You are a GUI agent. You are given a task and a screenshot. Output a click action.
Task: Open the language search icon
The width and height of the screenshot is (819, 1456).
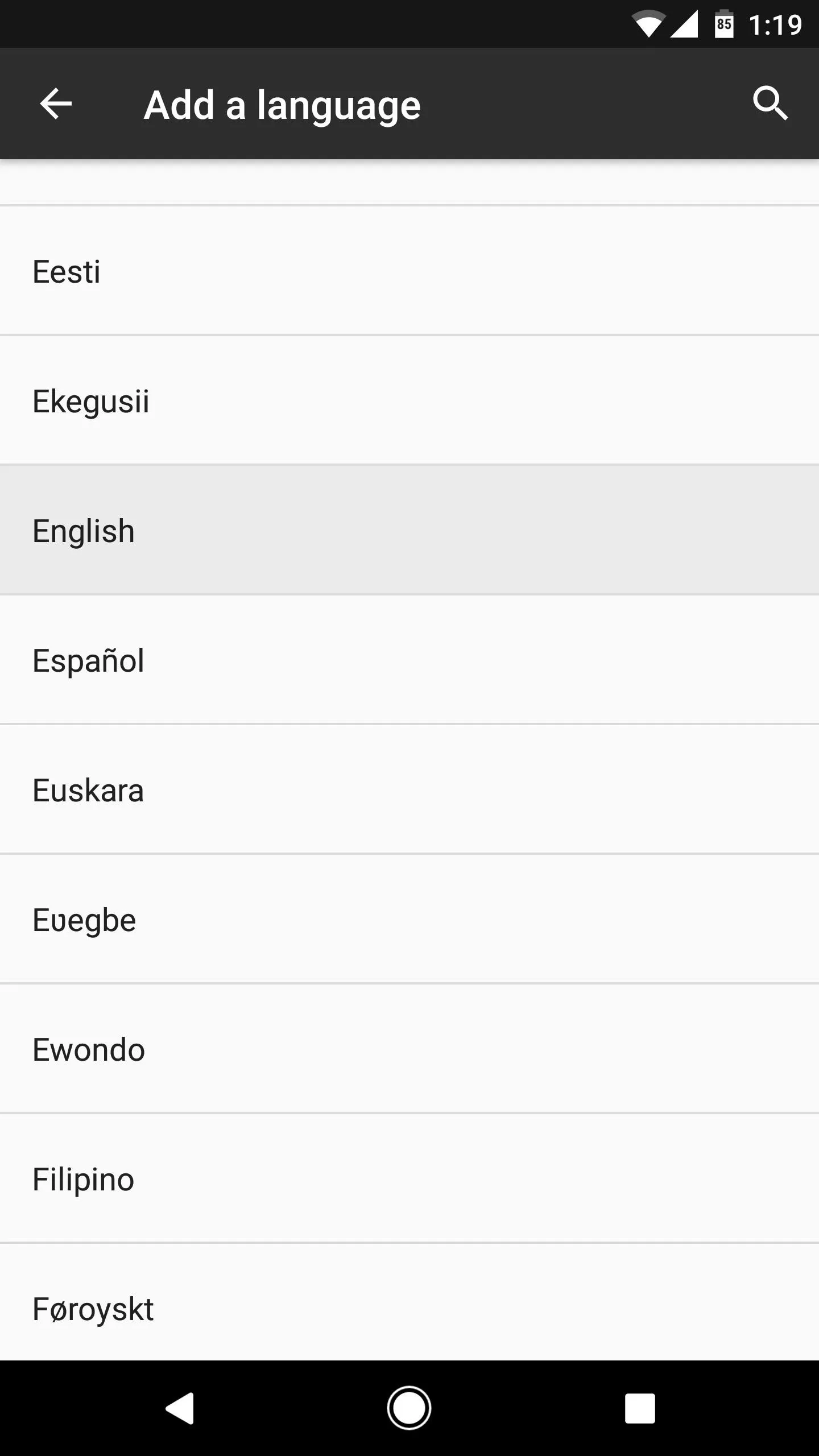(770, 104)
